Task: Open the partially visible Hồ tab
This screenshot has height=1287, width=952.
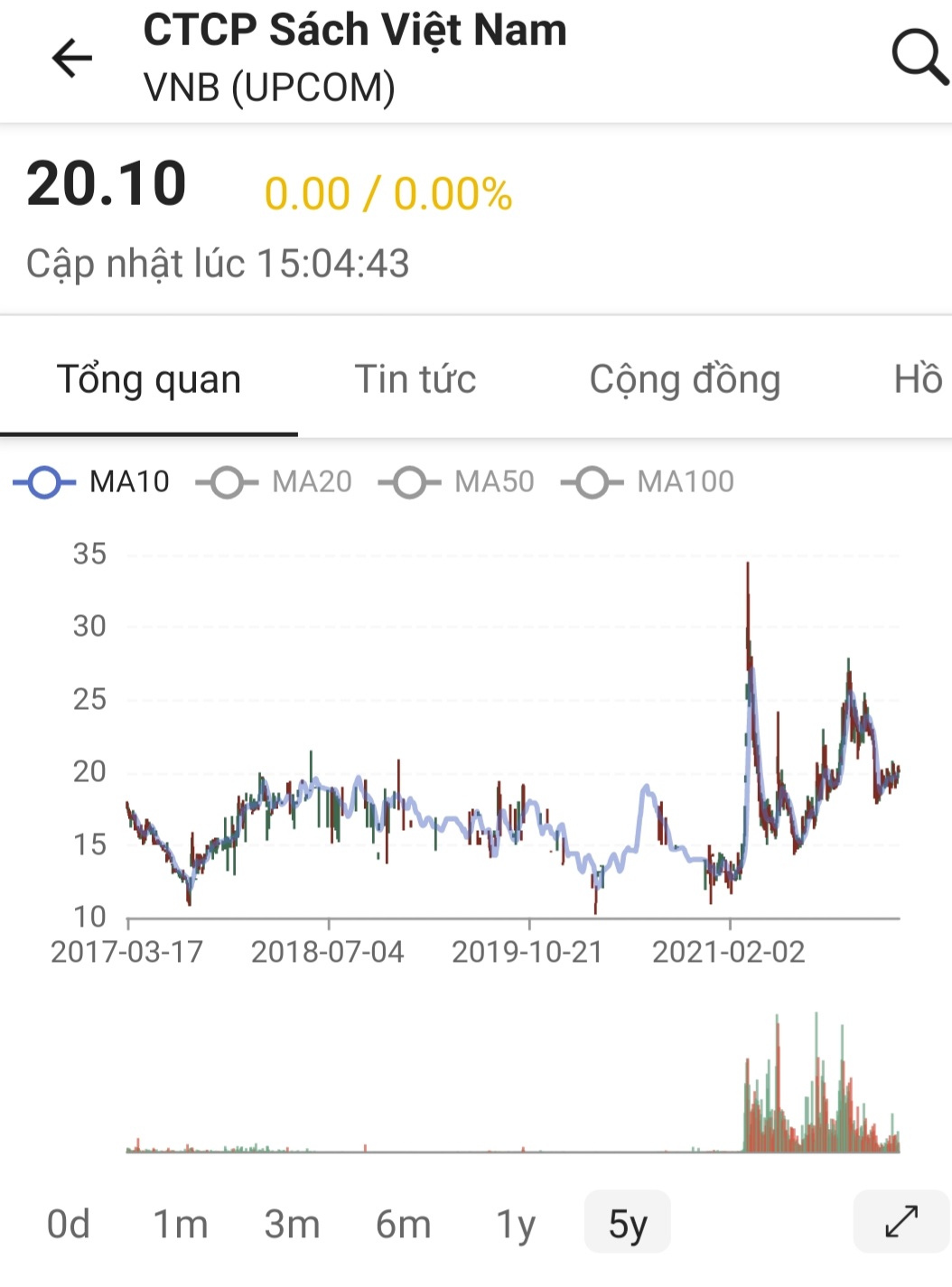Action: 917,379
